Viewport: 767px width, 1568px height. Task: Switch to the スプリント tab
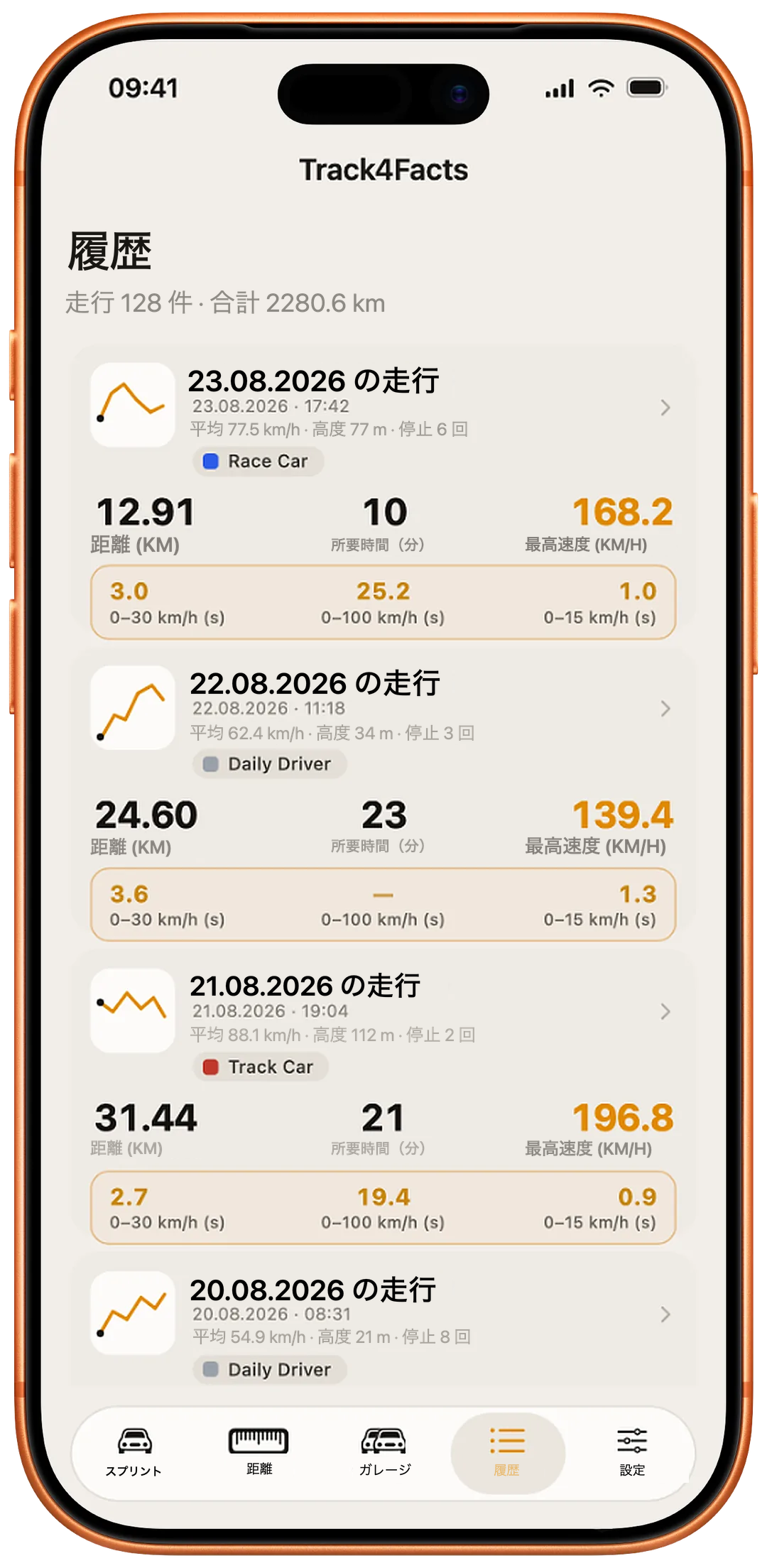pos(134,1453)
